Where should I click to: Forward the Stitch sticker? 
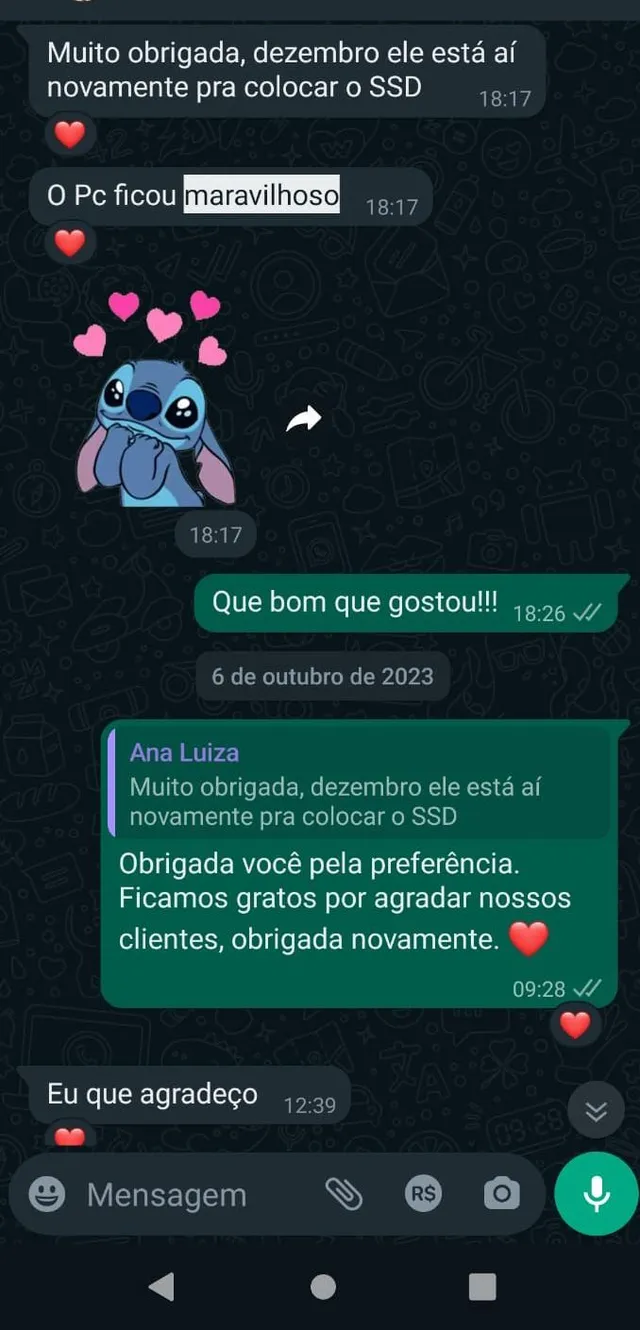point(304,419)
